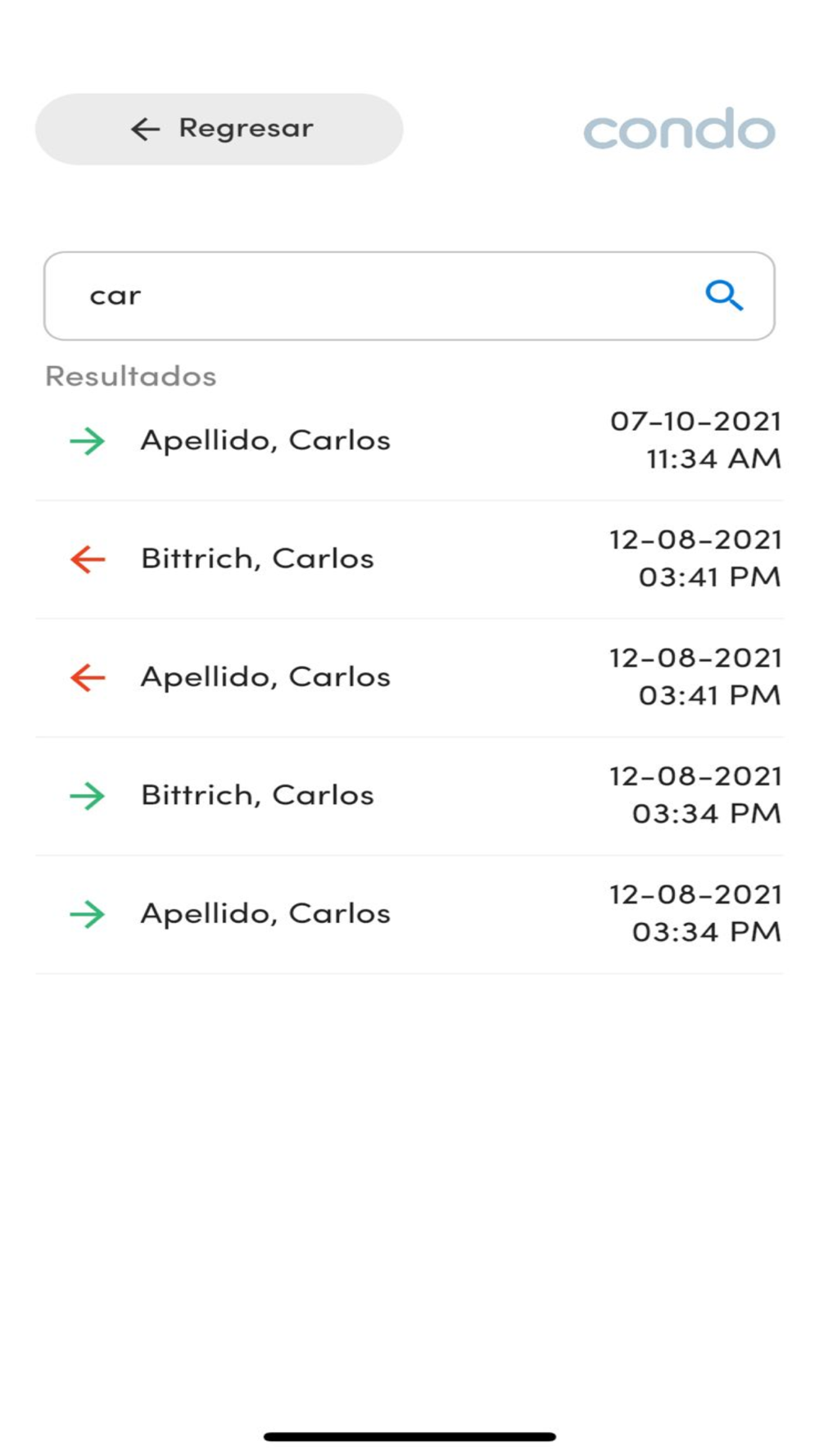Open Apellido, Carlos entry from 07-10-2021

click(x=409, y=441)
